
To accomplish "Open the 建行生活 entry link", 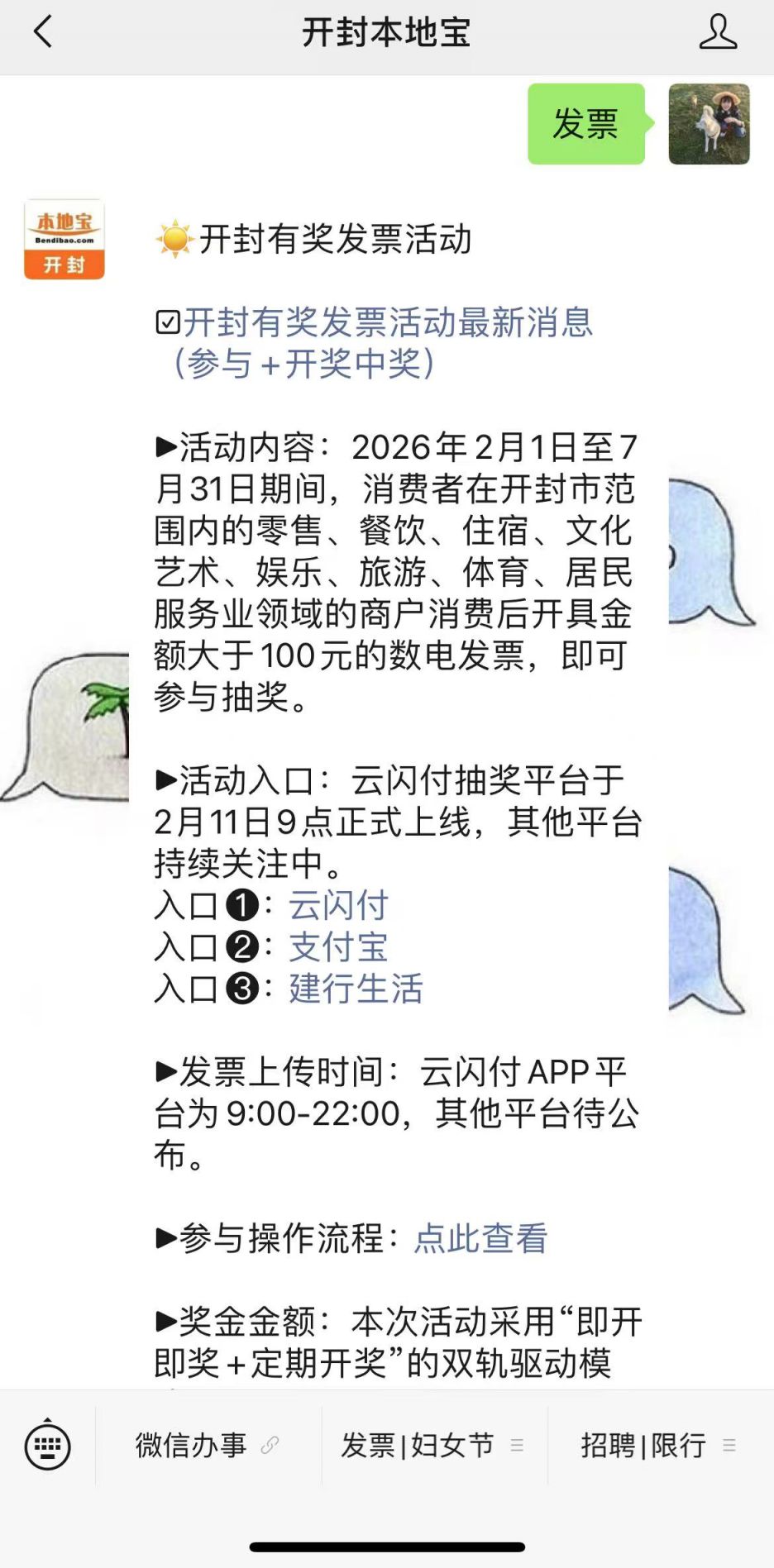I will tap(356, 989).
